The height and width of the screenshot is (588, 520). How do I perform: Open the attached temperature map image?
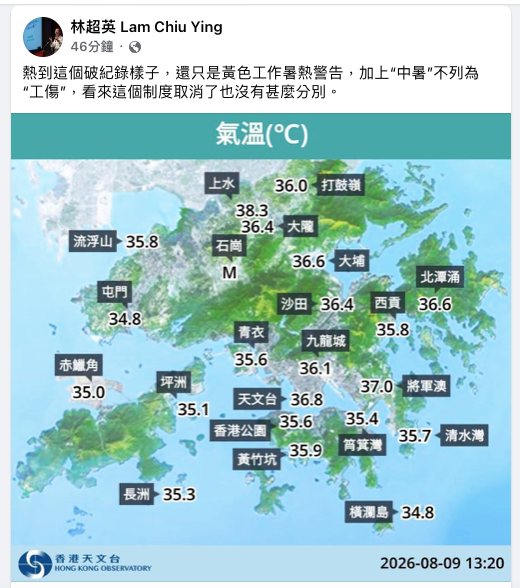(x=261, y=348)
